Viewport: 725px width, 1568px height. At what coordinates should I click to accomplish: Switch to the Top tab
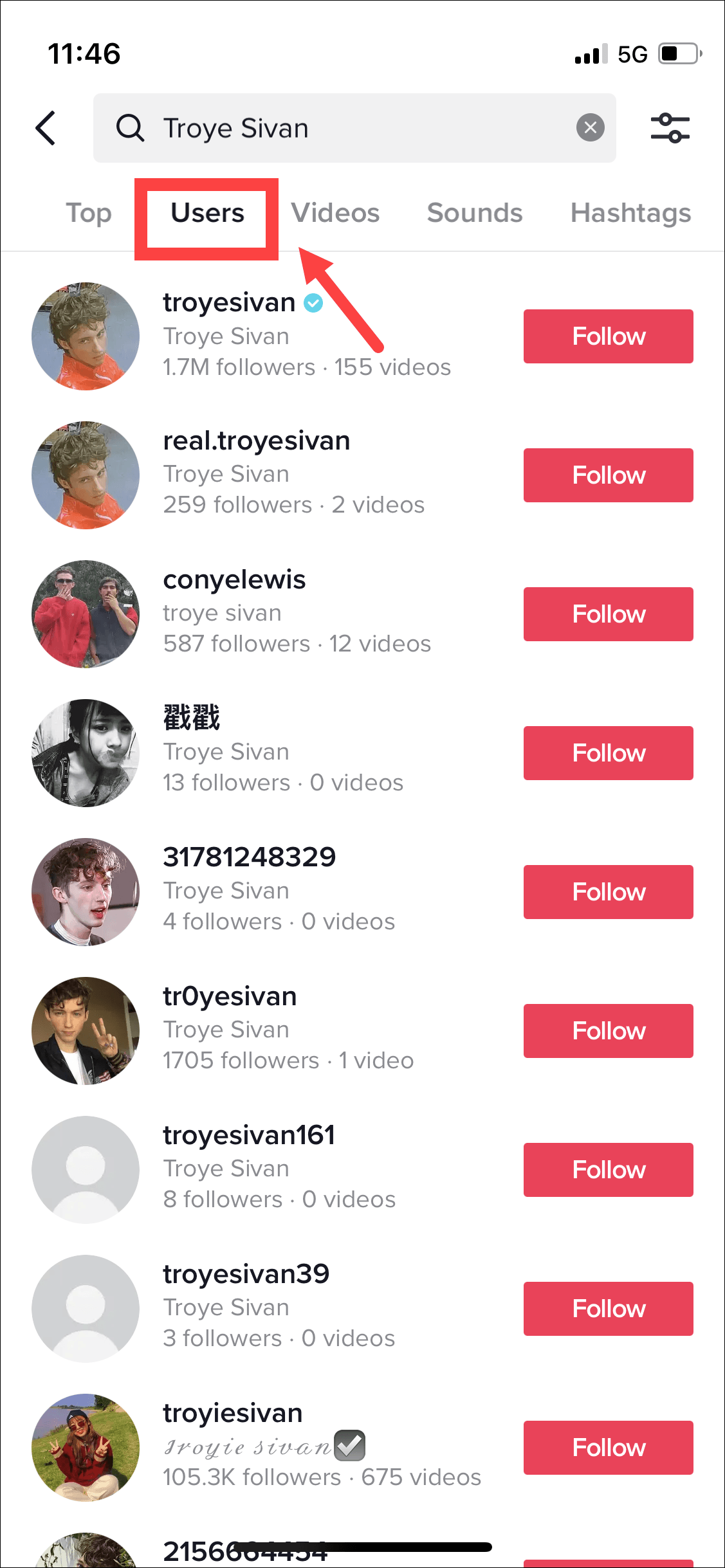(89, 213)
